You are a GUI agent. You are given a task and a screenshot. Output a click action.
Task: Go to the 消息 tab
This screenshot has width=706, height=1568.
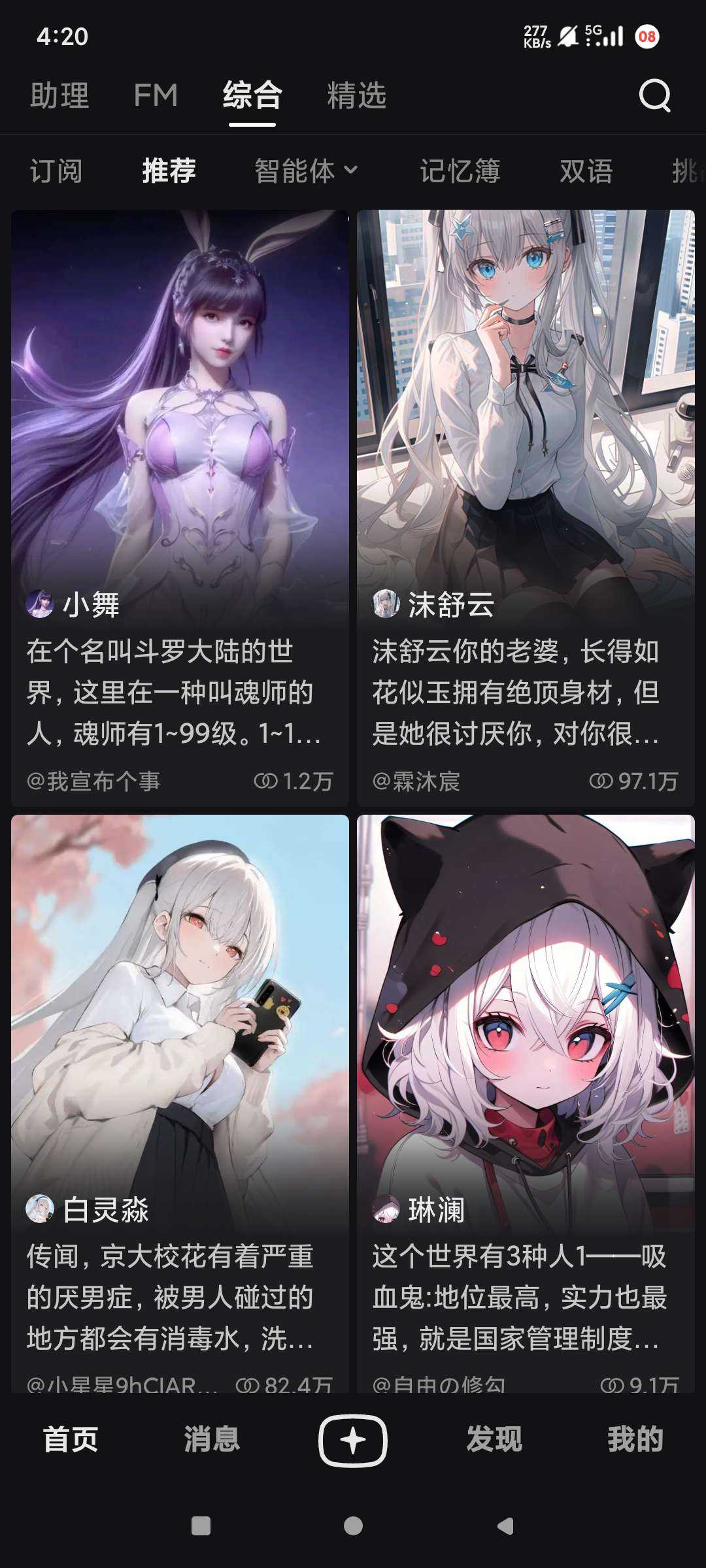coord(212,1439)
